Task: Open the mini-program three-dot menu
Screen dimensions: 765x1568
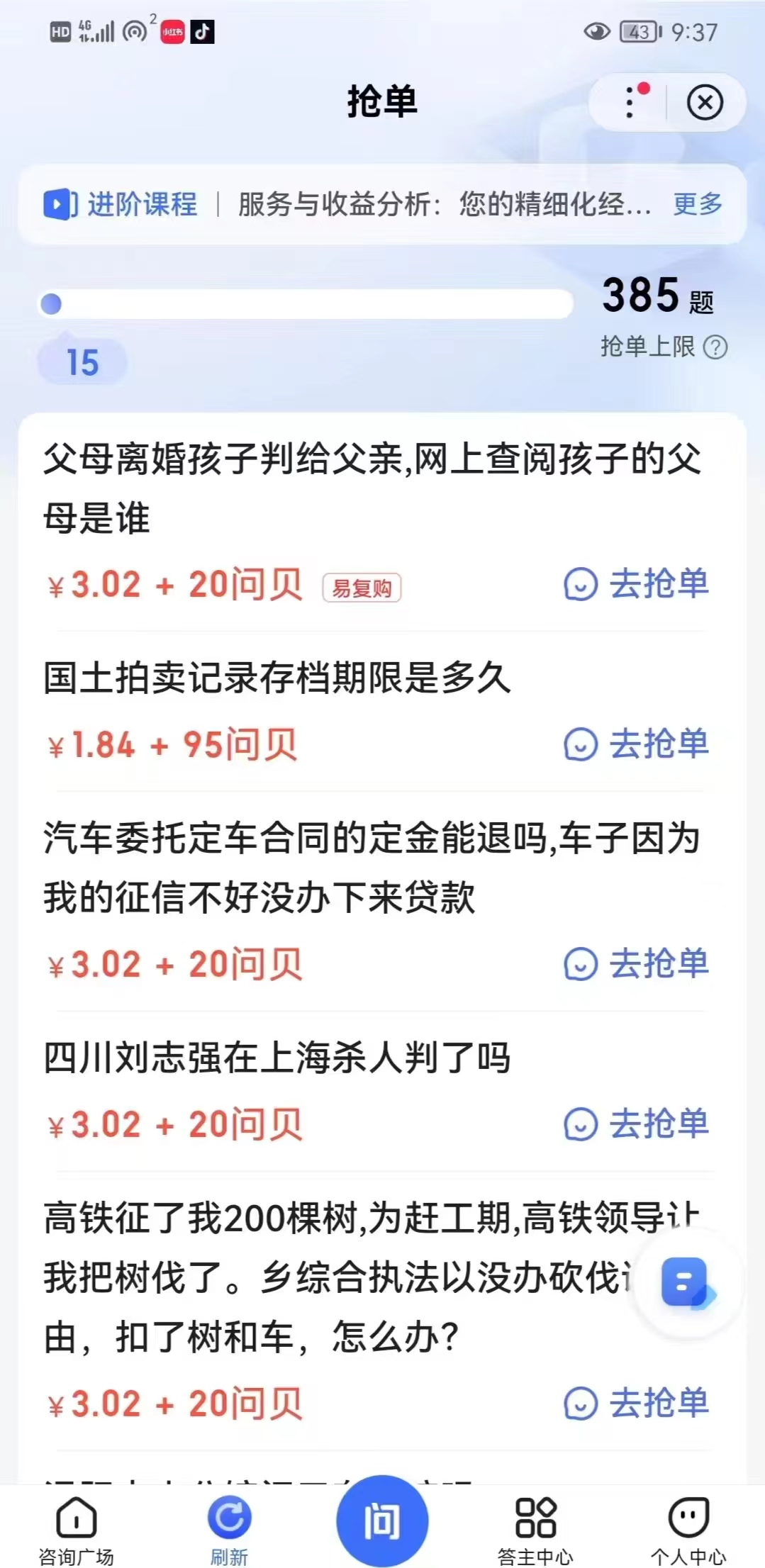Action: click(x=630, y=102)
